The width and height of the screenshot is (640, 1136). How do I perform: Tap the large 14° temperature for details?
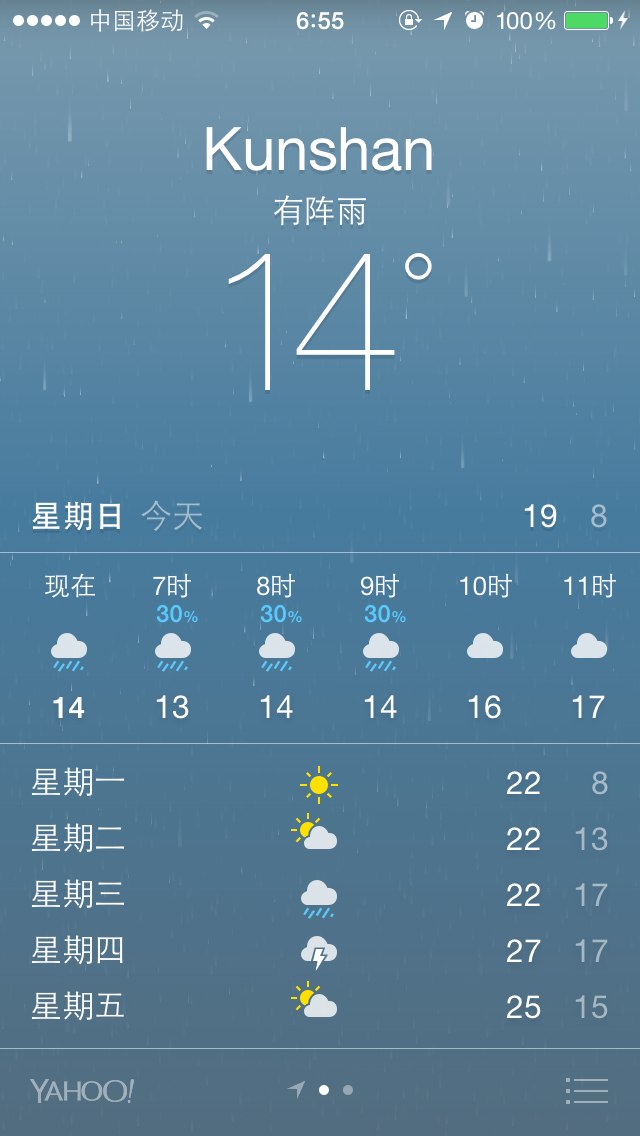click(330, 321)
